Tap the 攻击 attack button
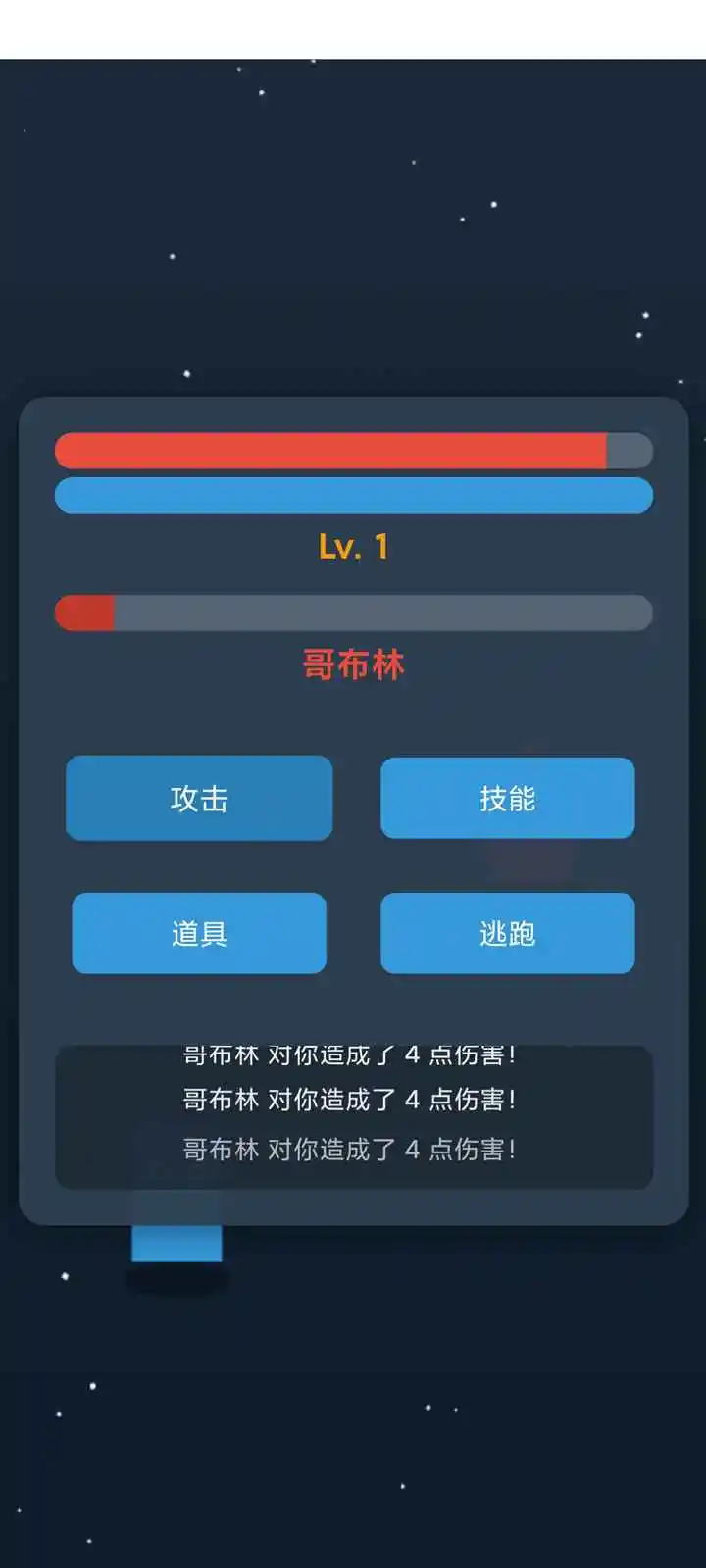The image size is (706, 1568). [199, 798]
